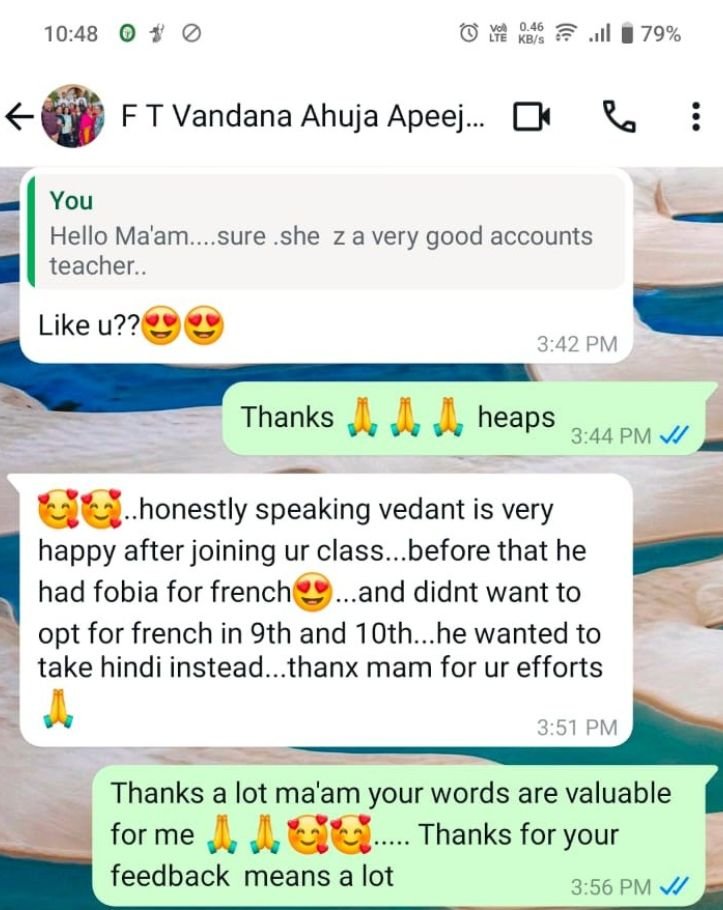
Task: Open F T Vandana Ahuja chat info
Action: [x=302, y=117]
